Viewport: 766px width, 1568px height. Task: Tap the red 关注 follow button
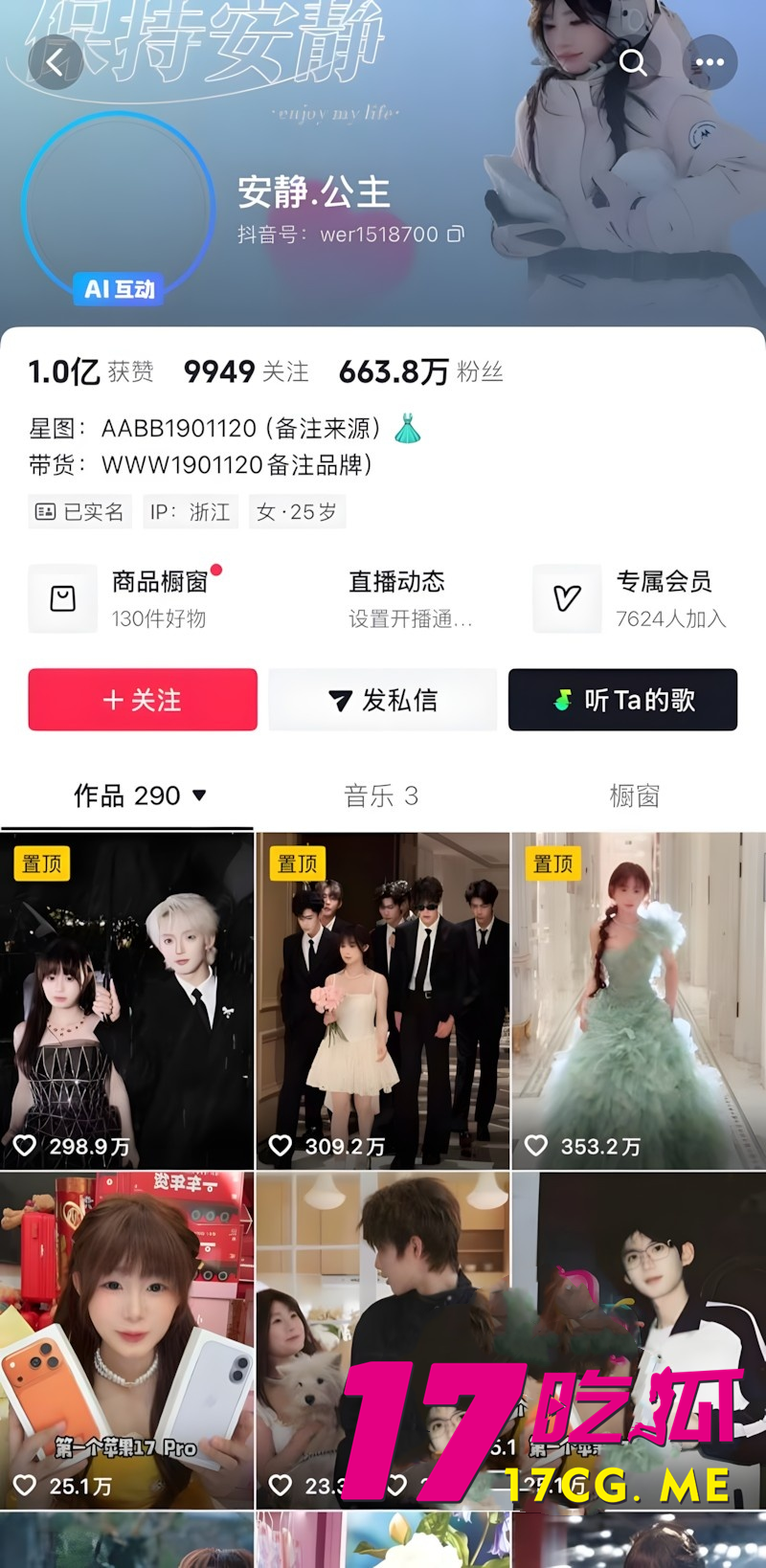[x=142, y=700]
